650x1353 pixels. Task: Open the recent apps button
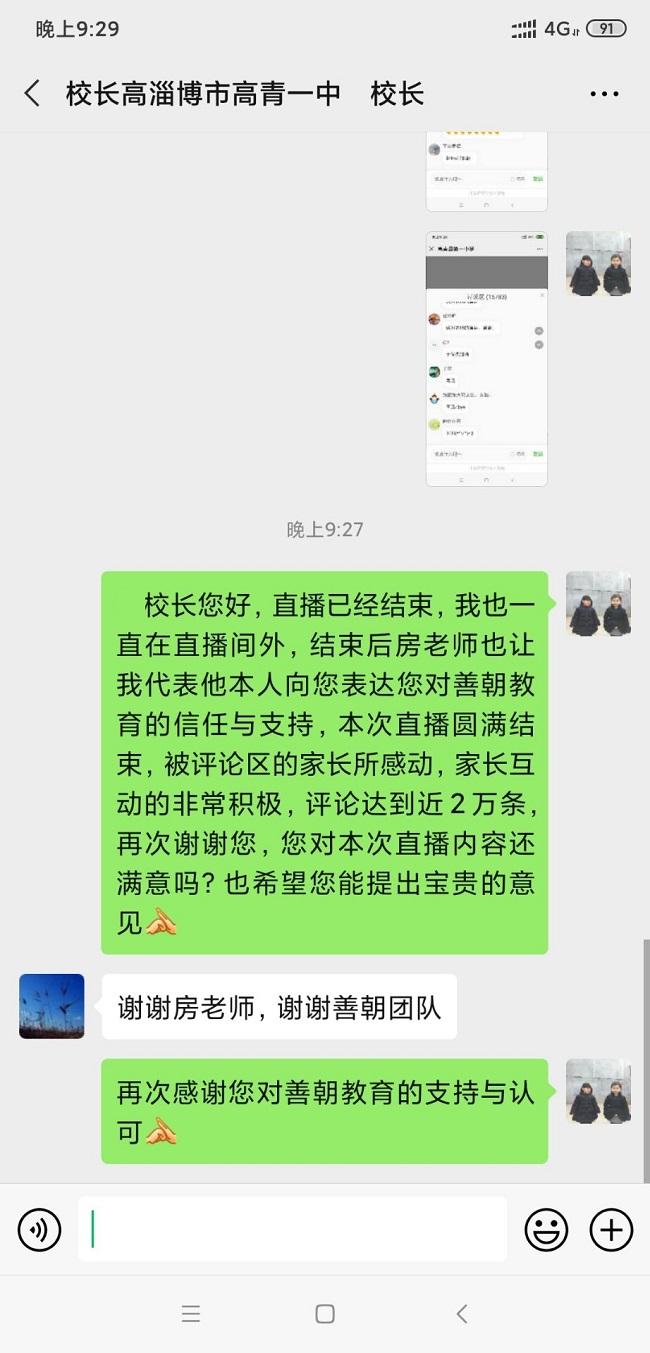tap(191, 1314)
